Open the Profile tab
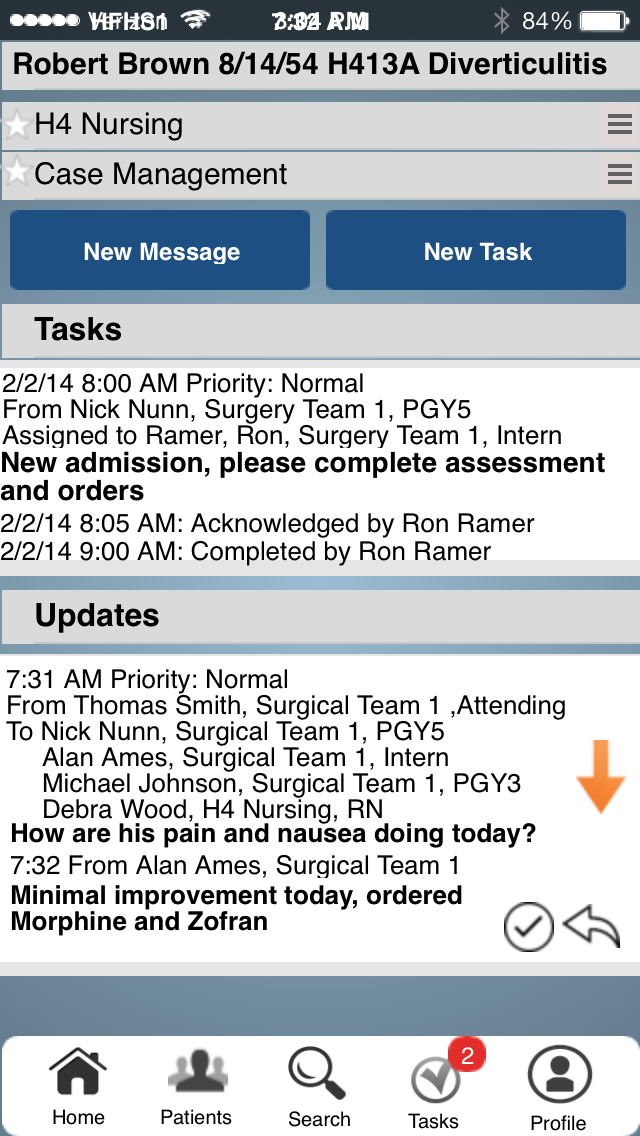640x1136 pixels. click(x=559, y=1087)
